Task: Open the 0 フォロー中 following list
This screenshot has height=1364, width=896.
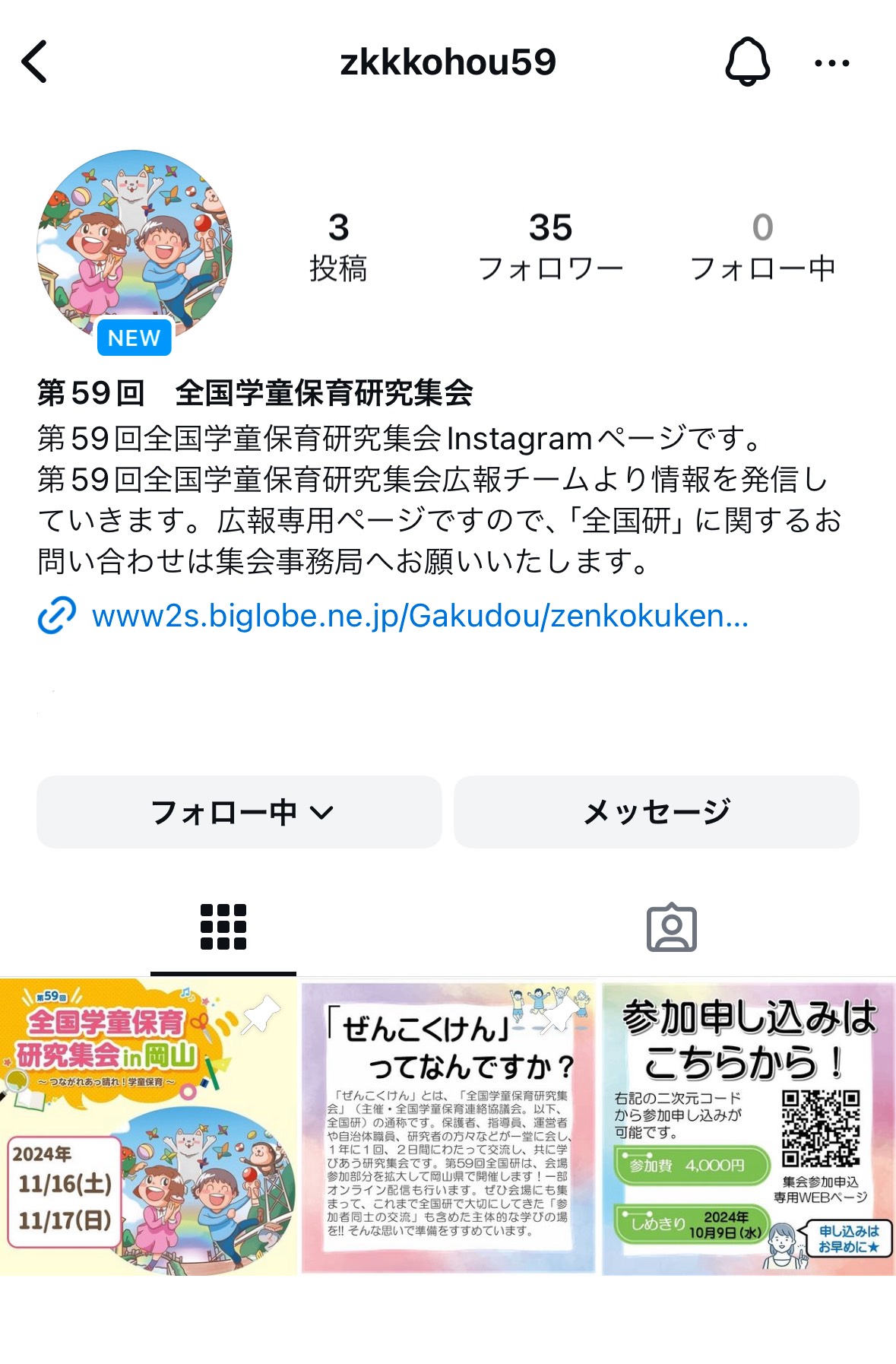Action: [x=762, y=247]
